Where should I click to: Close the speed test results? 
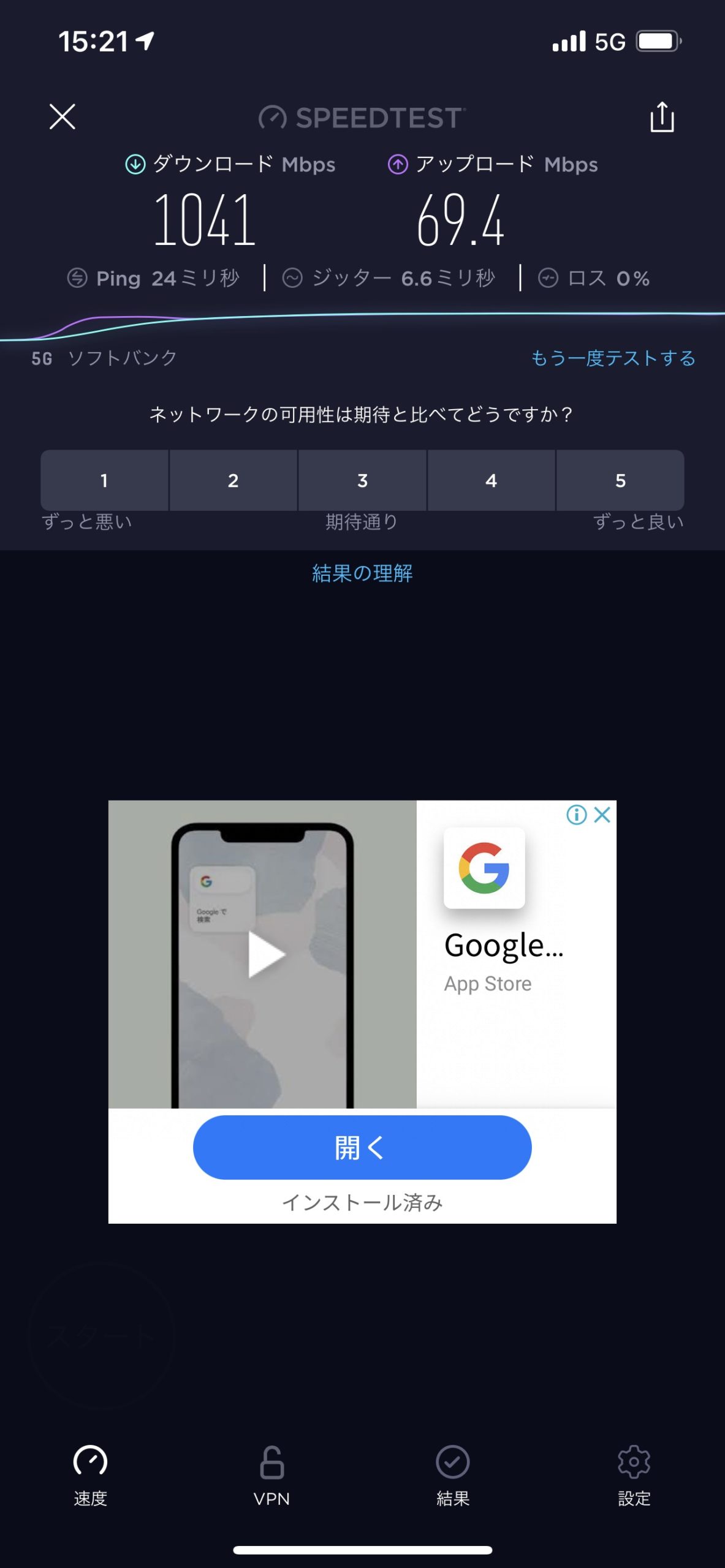point(62,116)
